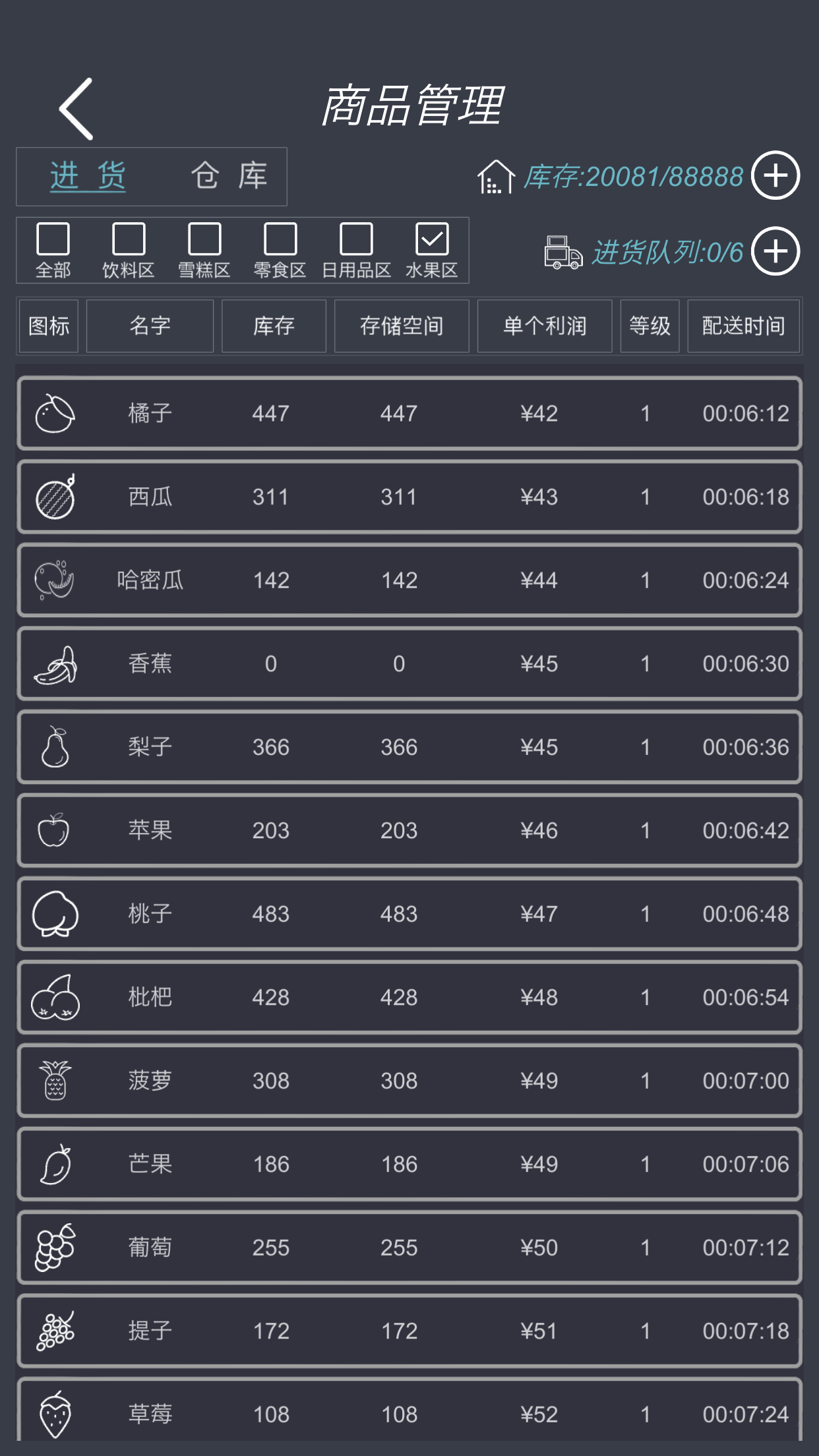The width and height of the screenshot is (819, 1456).
Task: Click the strawberry icon beside 草莓
Action: point(56,1414)
